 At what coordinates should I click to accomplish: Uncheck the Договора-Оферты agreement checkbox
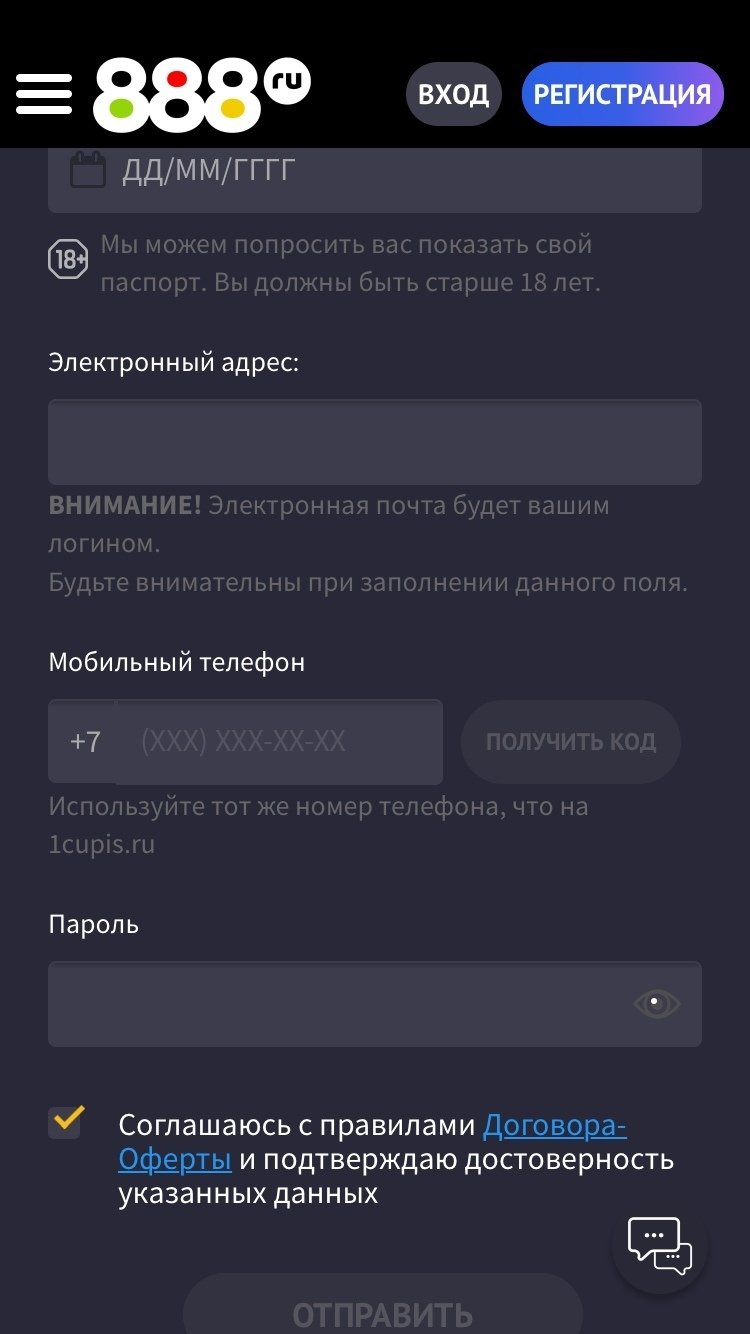pyautogui.click(x=66, y=1121)
